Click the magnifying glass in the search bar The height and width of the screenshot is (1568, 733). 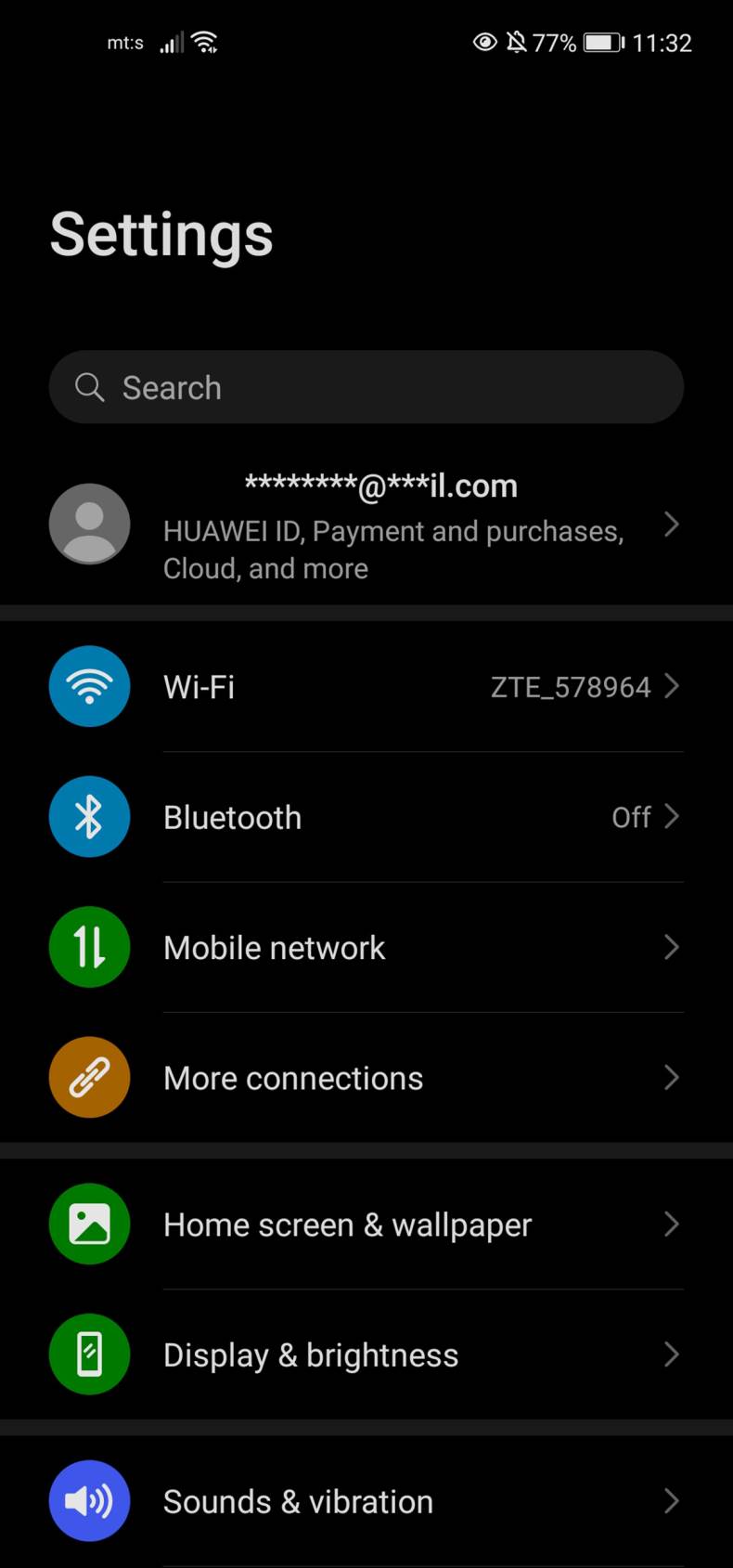point(88,387)
